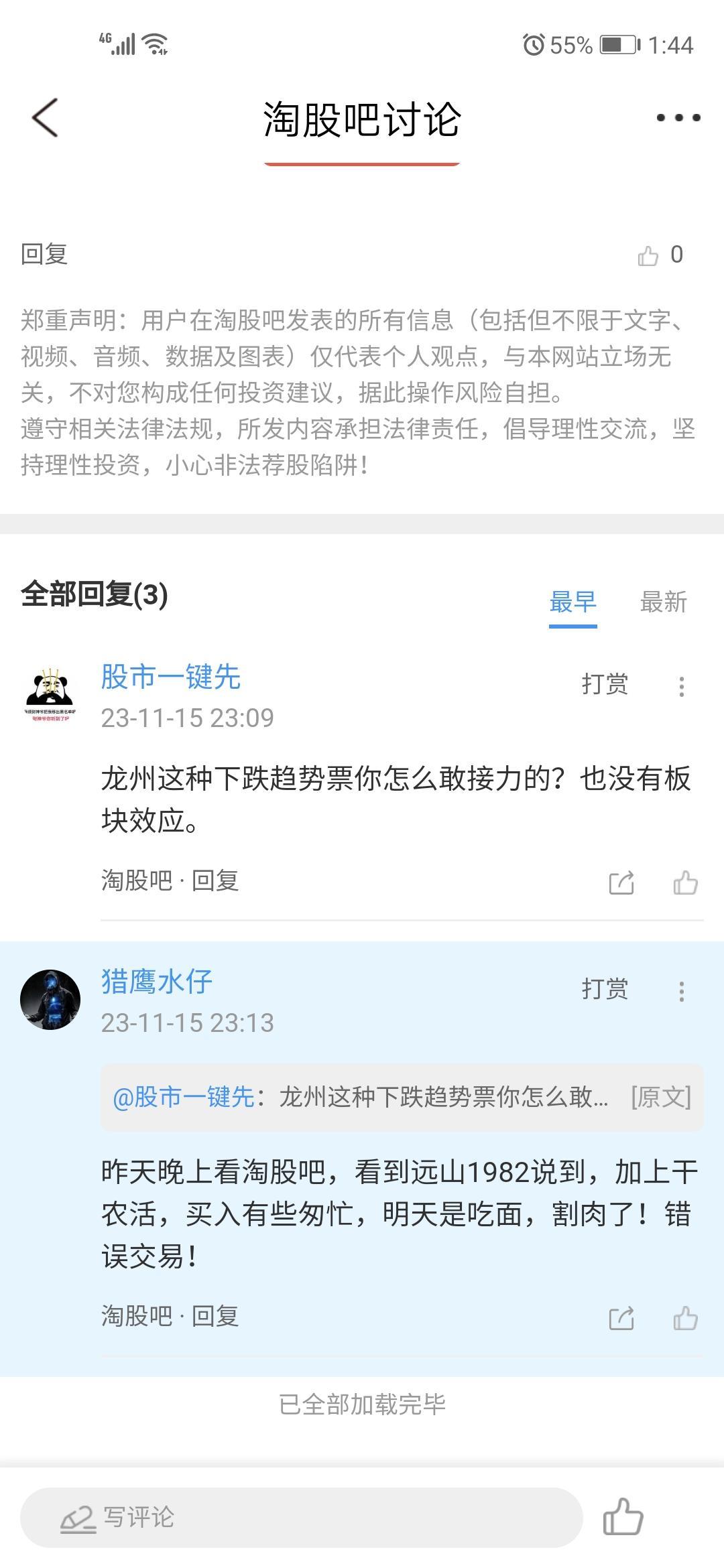Switch to 最新 sorting tab
724x1568 pixels.
[663, 602]
